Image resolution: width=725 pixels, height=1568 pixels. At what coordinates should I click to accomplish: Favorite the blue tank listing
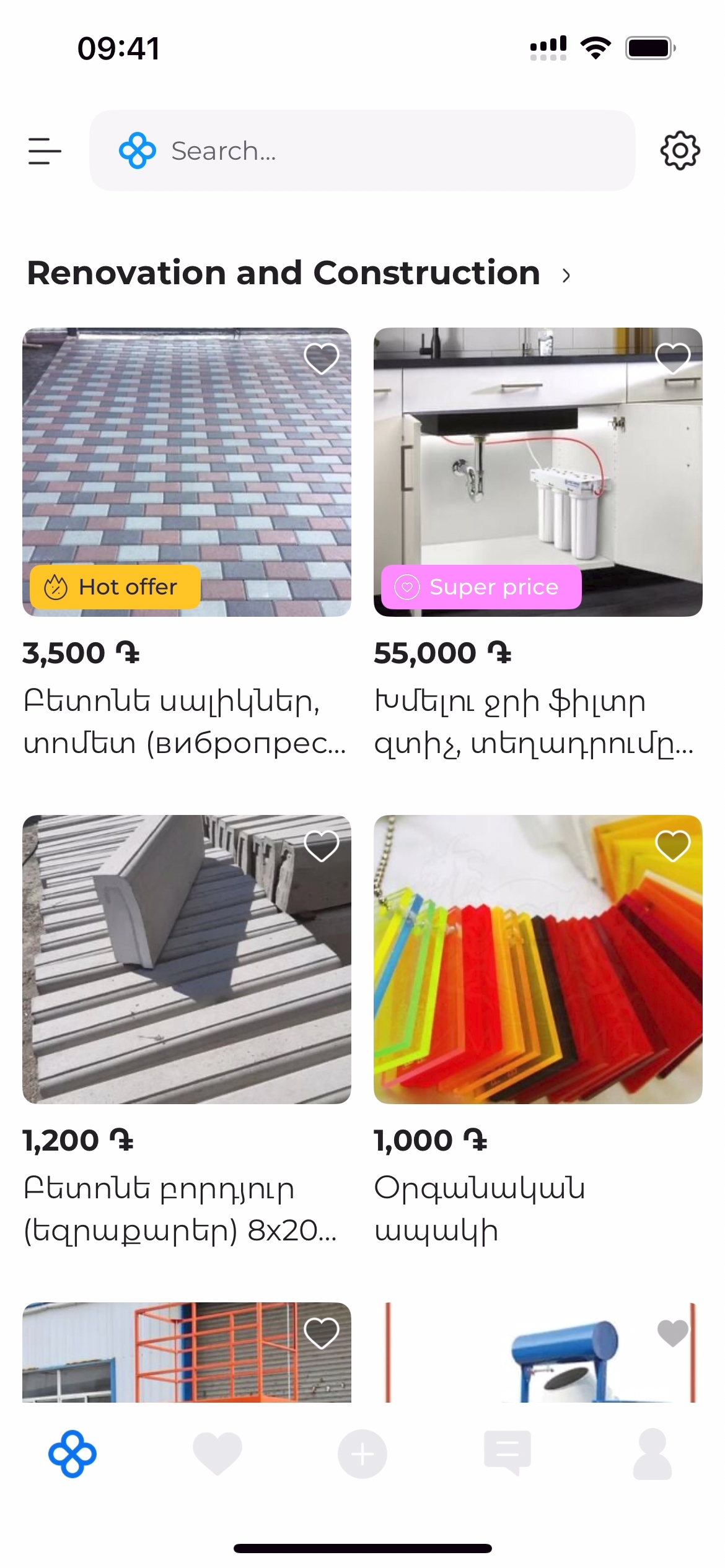(x=673, y=1333)
